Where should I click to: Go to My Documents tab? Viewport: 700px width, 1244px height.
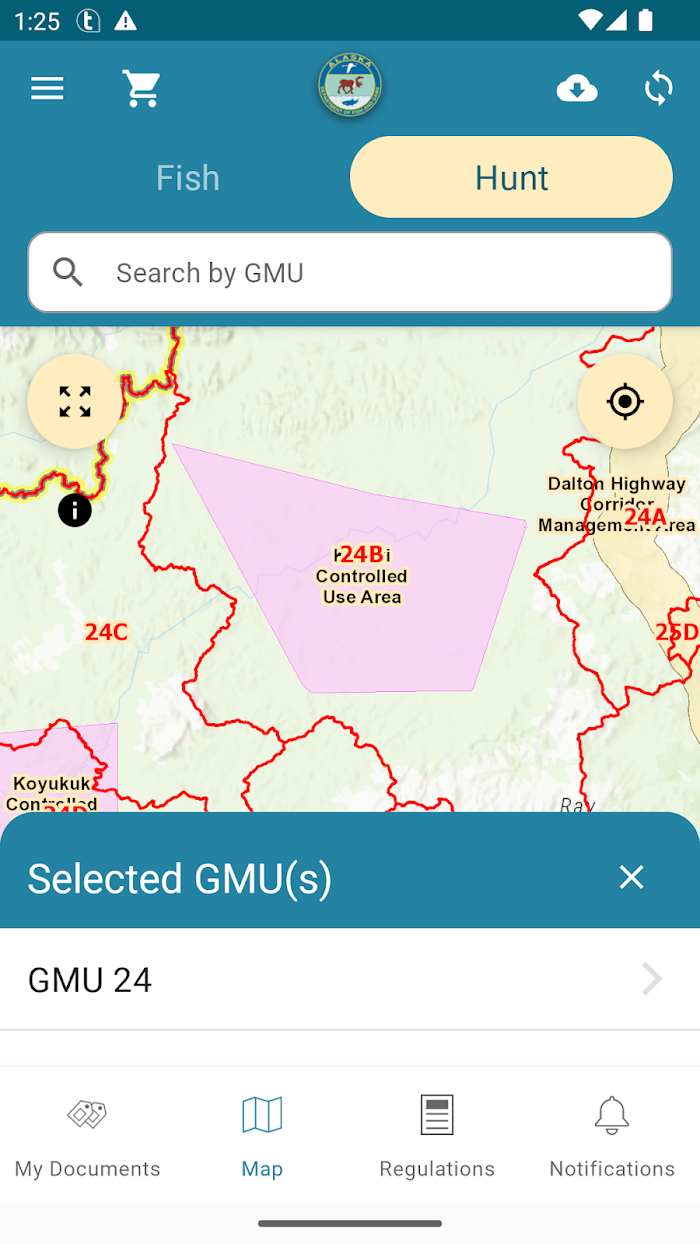click(x=87, y=1136)
